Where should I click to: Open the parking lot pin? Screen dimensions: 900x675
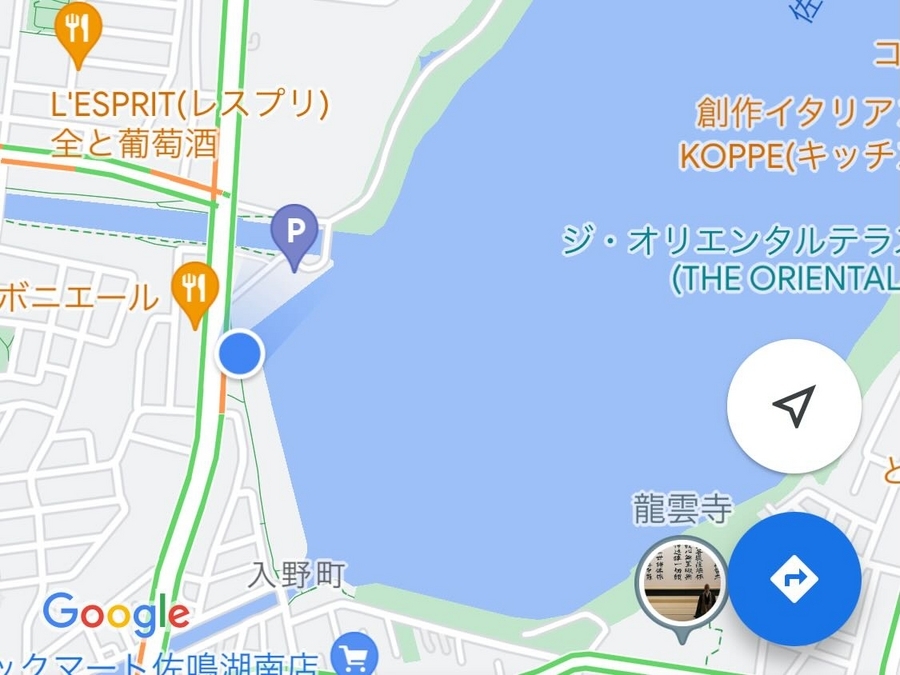[x=295, y=234]
